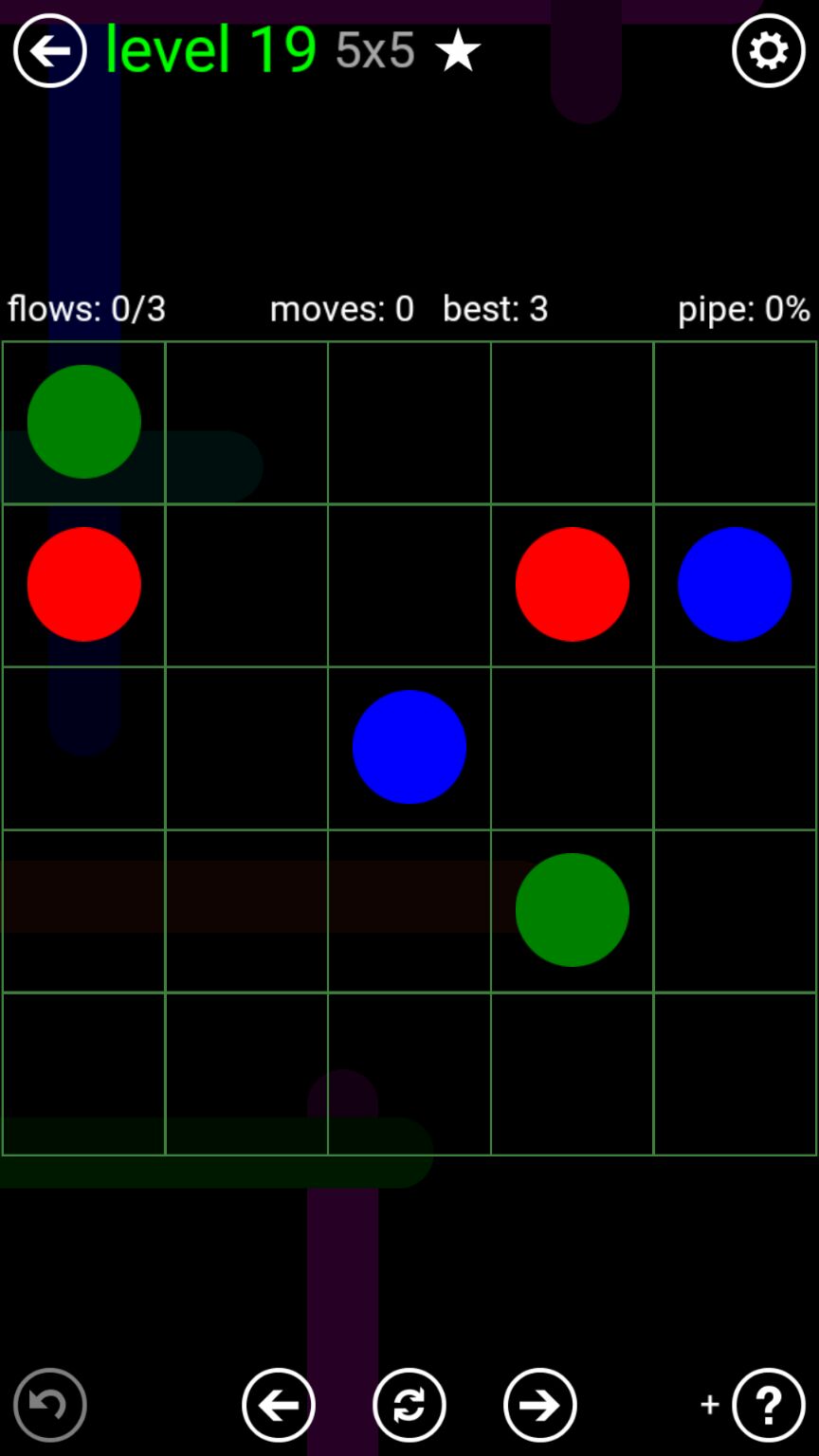Get a hint with the question mark
Viewport: 819px width, 1456px height.
click(x=768, y=1405)
